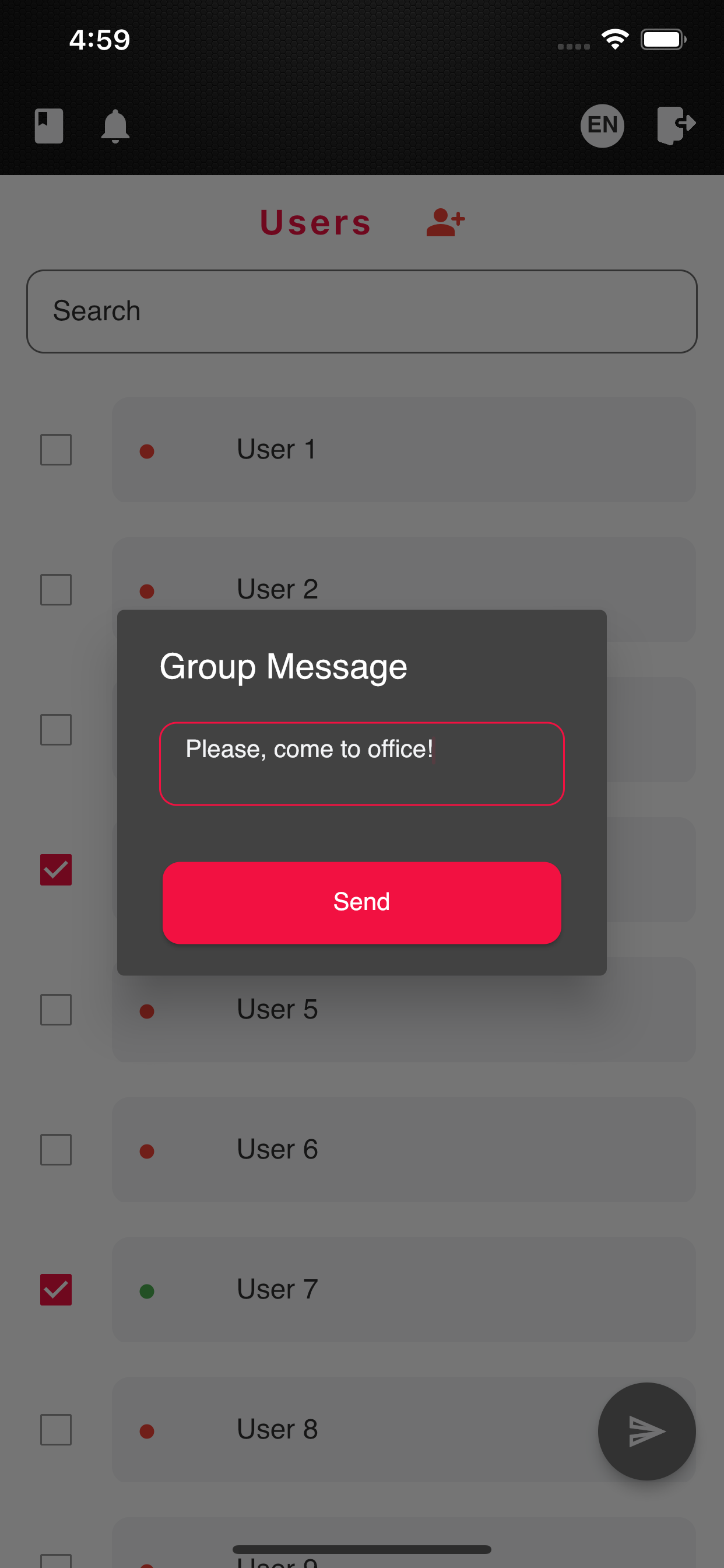Screen dimensions: 724x1568
Task: Edit the group message text field
Action: 361,764
